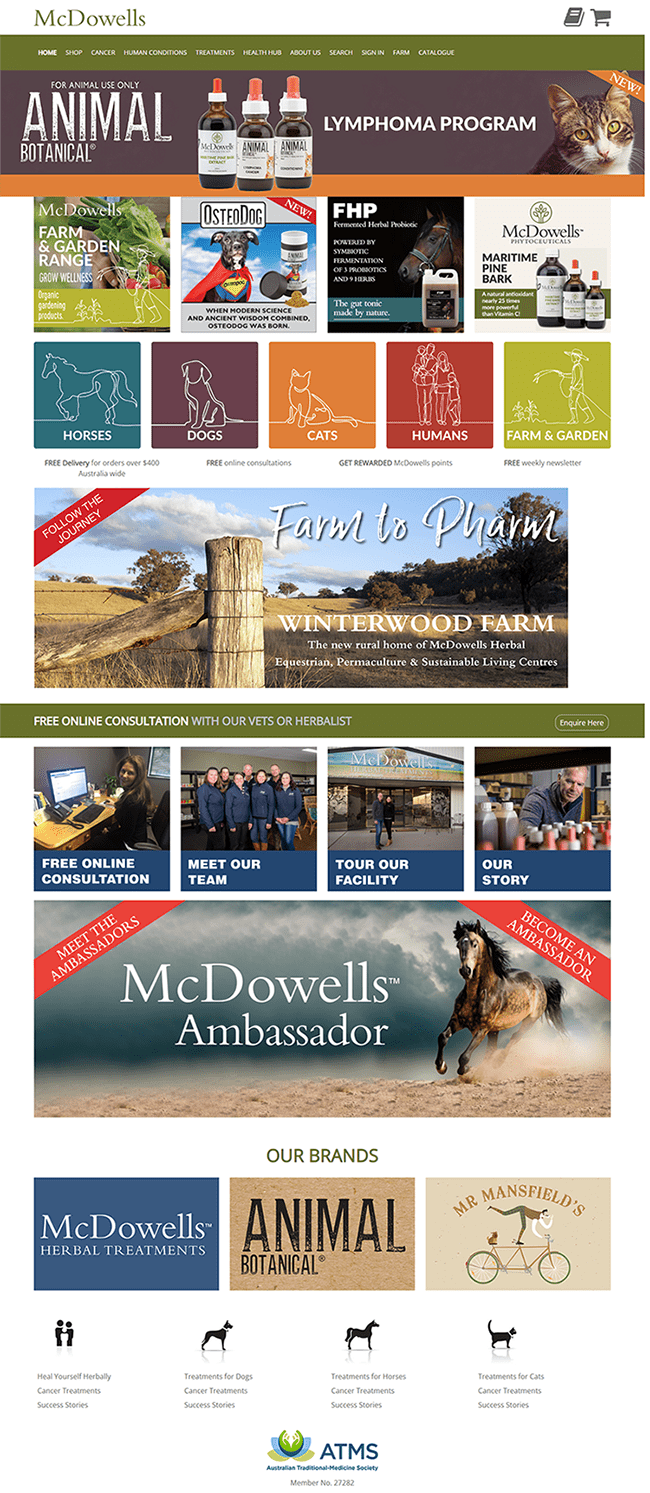Image resolution: width=650 pixels, height=1493 pixels.
Task: Open the Meet Our Team tile
Action: tap(249, 818)
